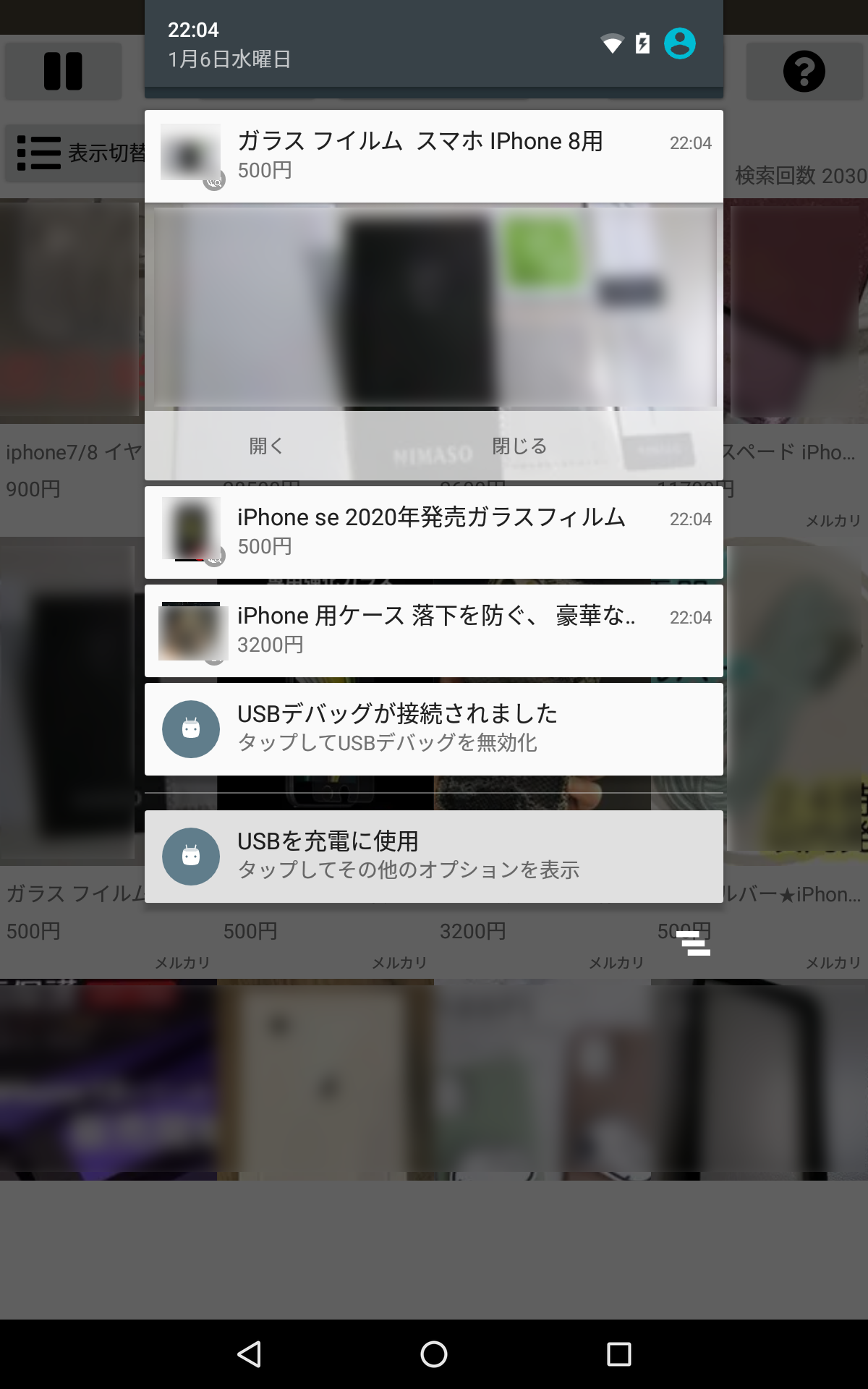Go to the home screen

coord(434,1354)
